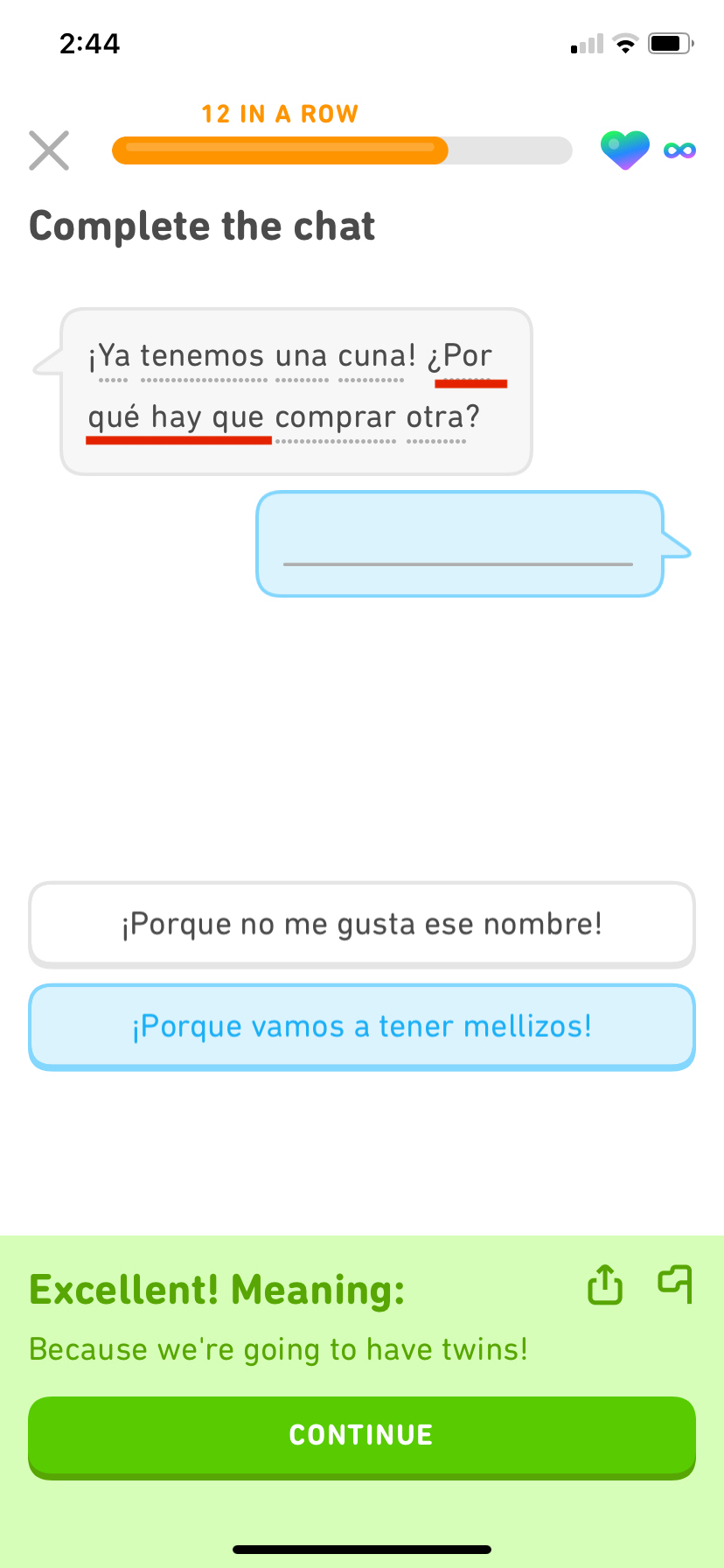
Task: Tap the X to exit the lesson
Action: (49, 150)
